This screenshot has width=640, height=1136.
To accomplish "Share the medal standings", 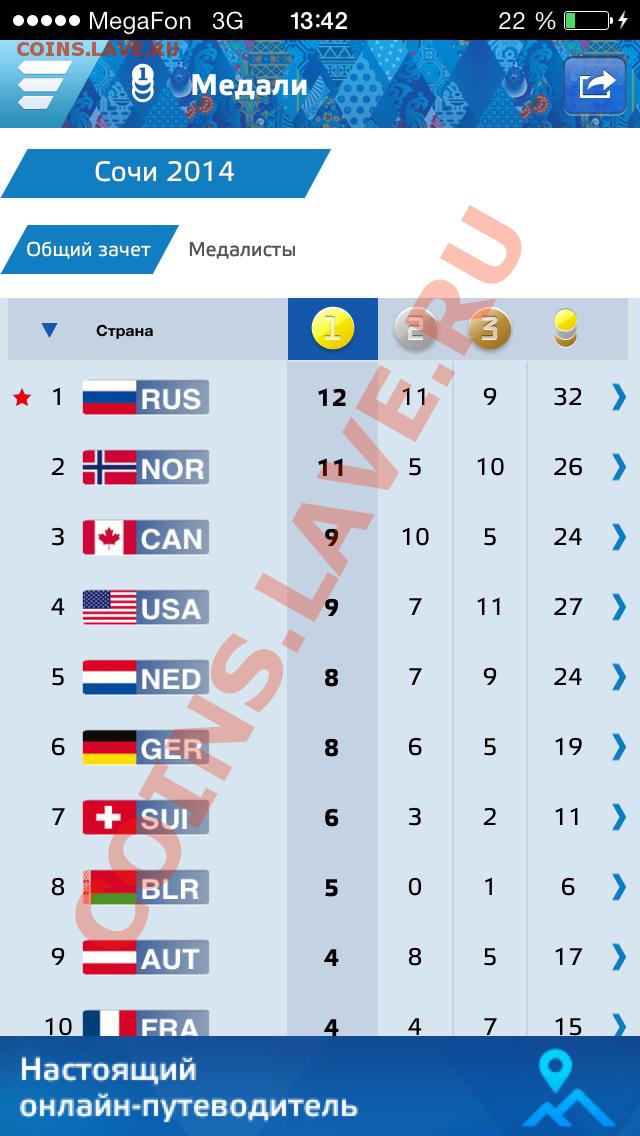I will 594,85.
